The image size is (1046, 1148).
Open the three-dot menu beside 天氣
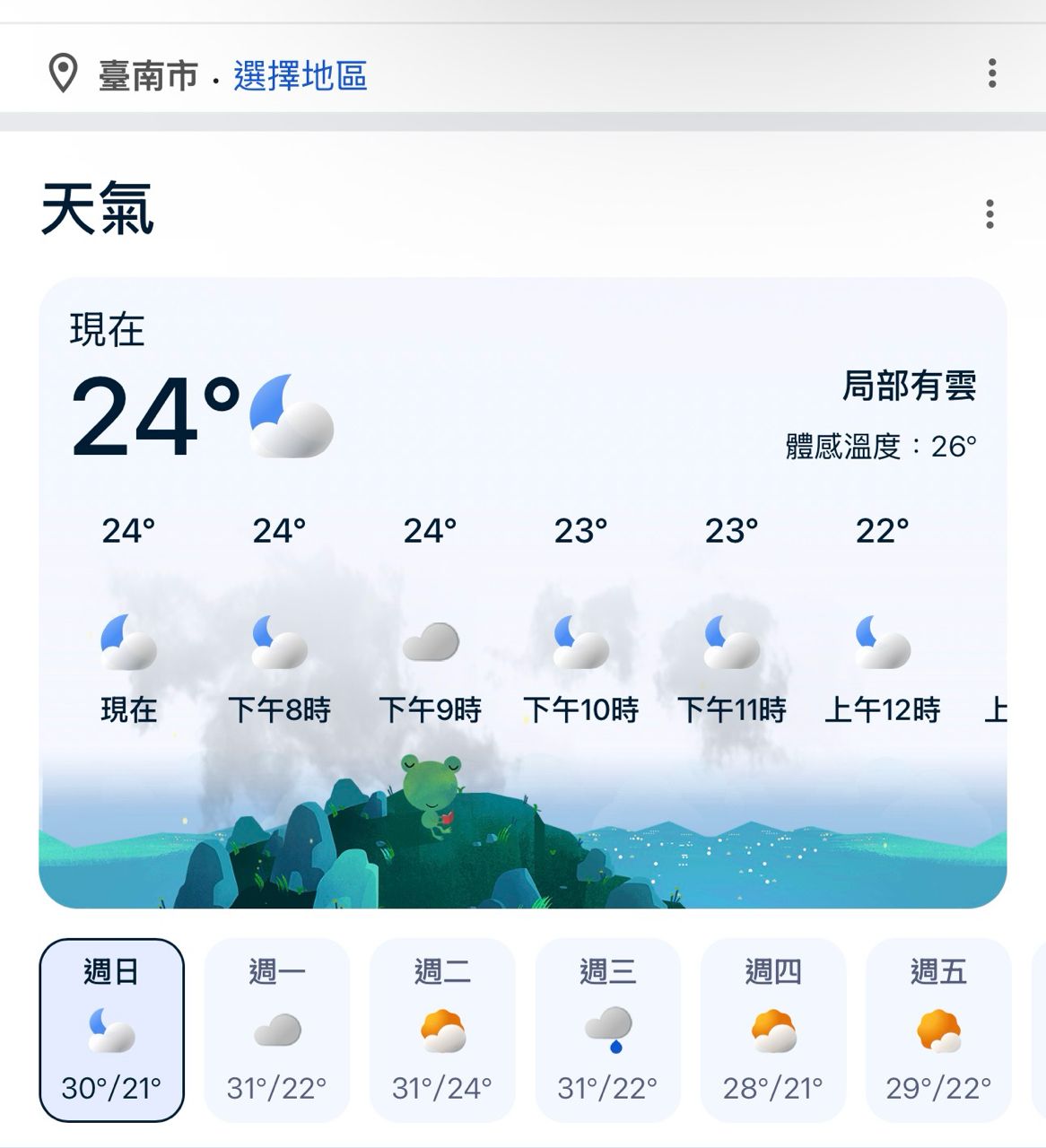[x=989, y=213]
